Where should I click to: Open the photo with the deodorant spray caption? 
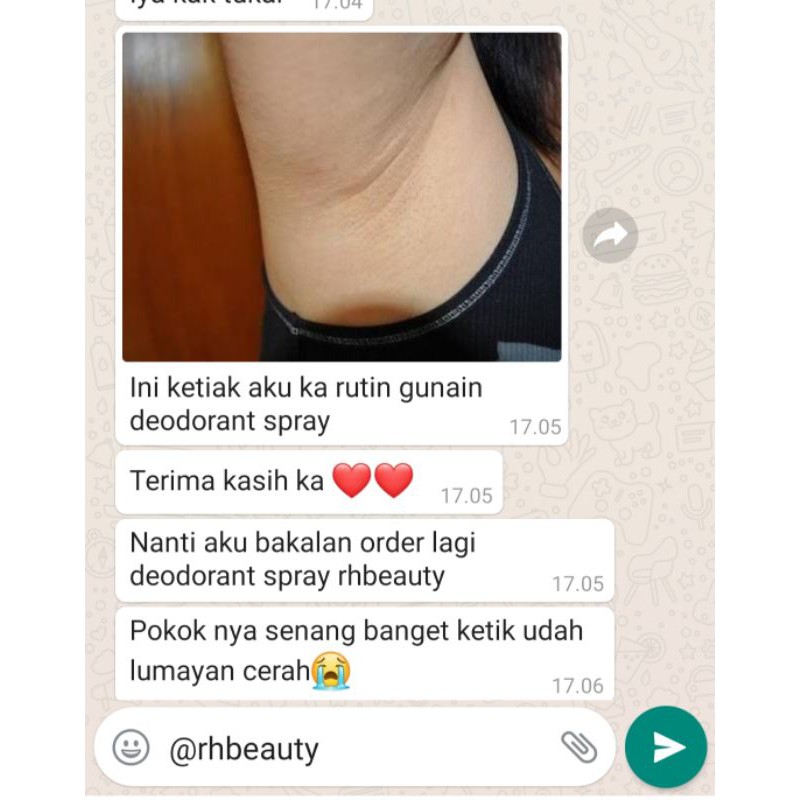(x=342, y=197)
